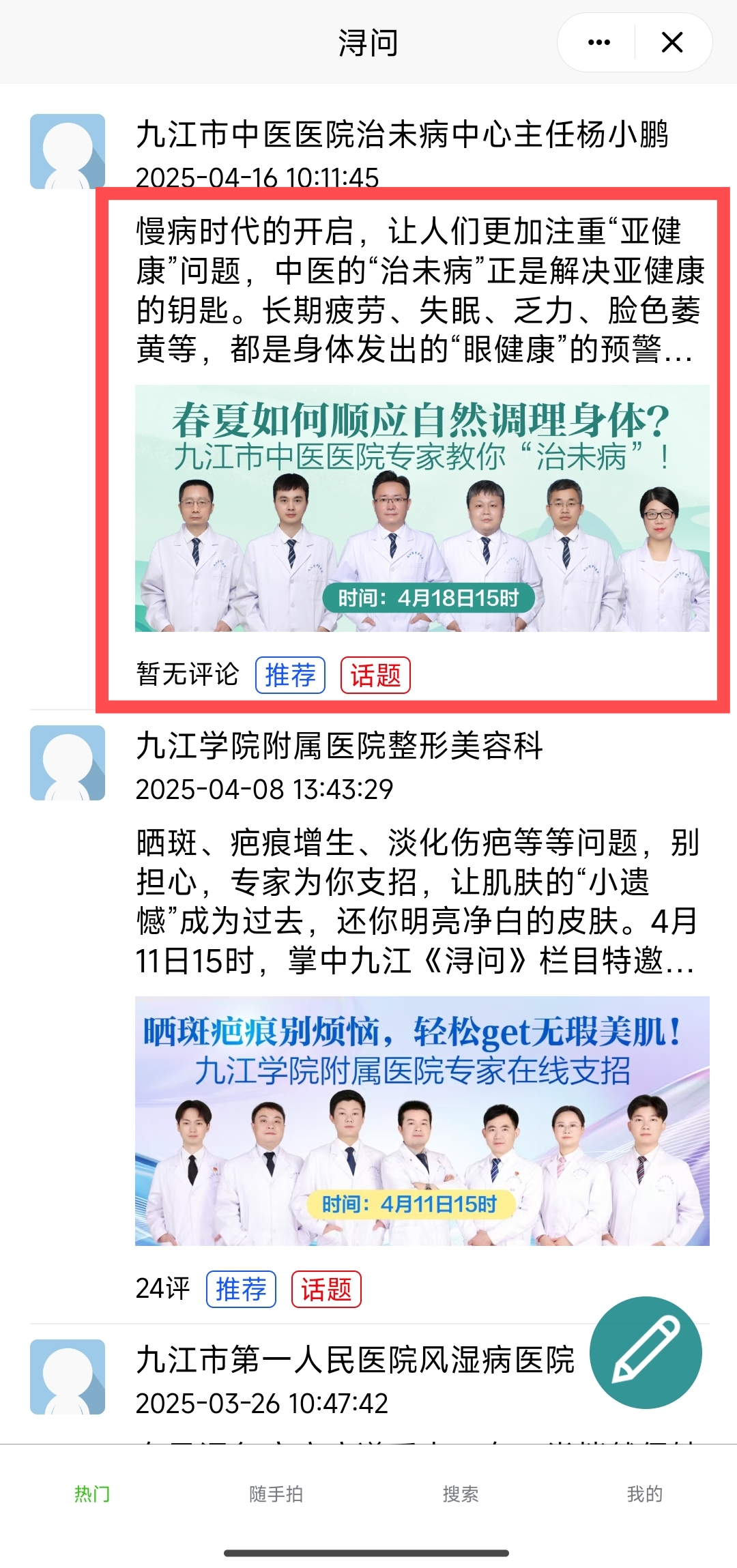Screen dimensions: 737x1568
Task: Open the 晒斑疤痕别烦恼 banner image
Action: [x=422, y=1120]
